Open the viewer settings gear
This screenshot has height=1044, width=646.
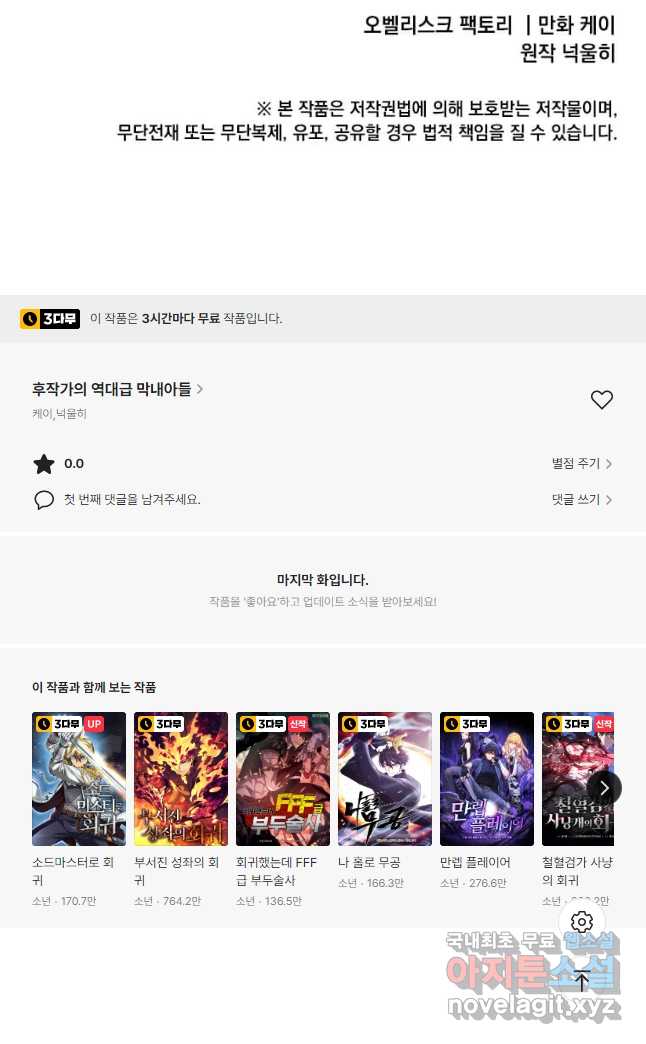tap(582, 922)
